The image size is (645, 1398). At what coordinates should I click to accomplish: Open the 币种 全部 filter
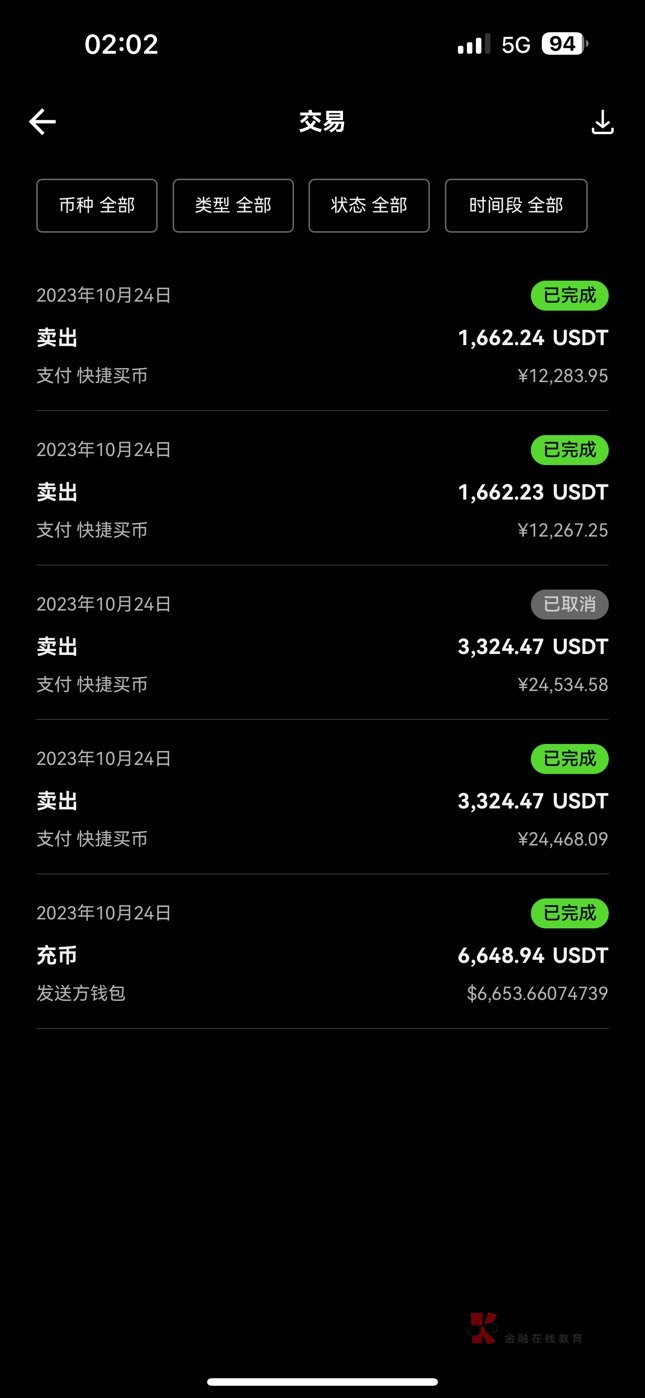pos(97,205)
